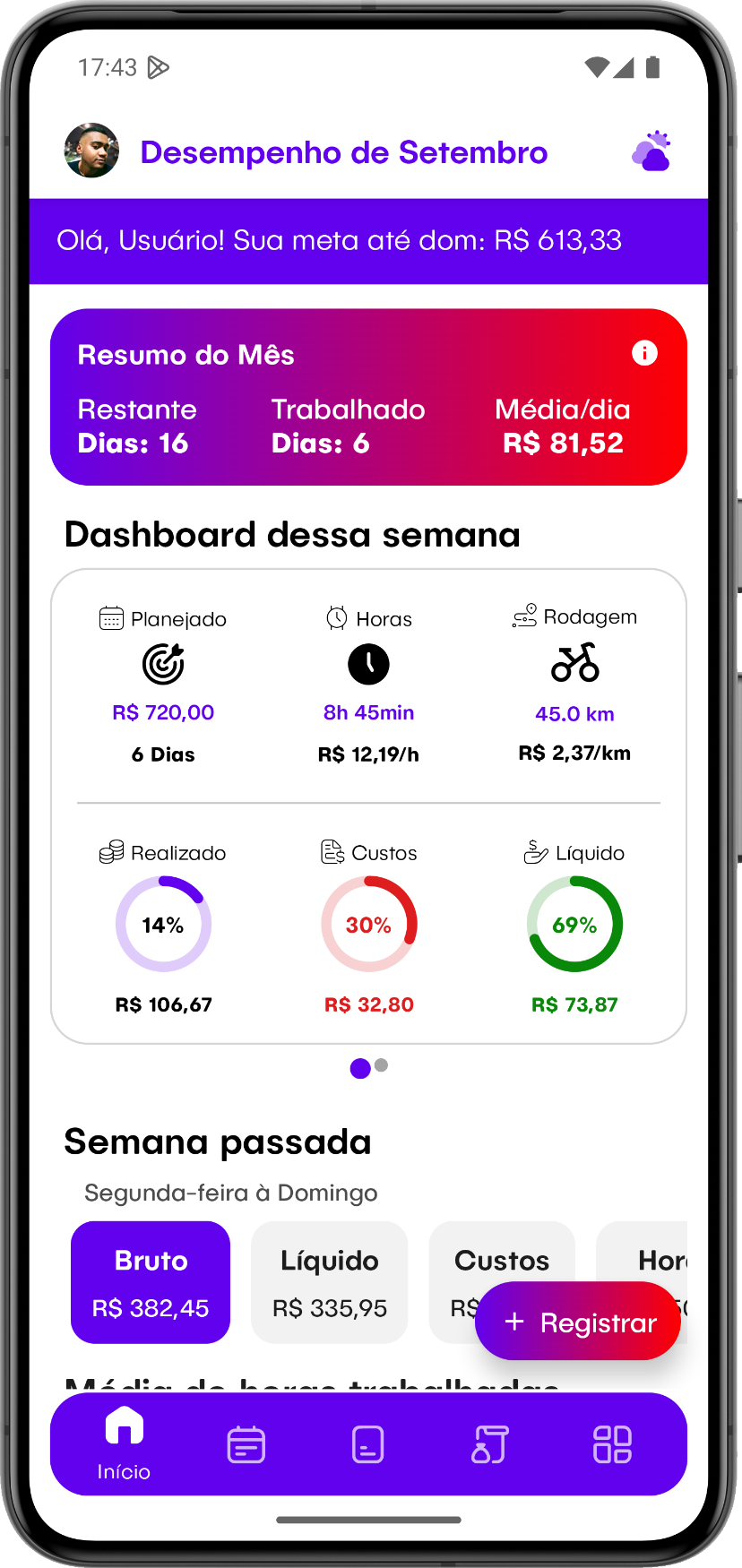Open the weather cloud icon
This screenshot has width=742, height=1568.
point(651,151)
